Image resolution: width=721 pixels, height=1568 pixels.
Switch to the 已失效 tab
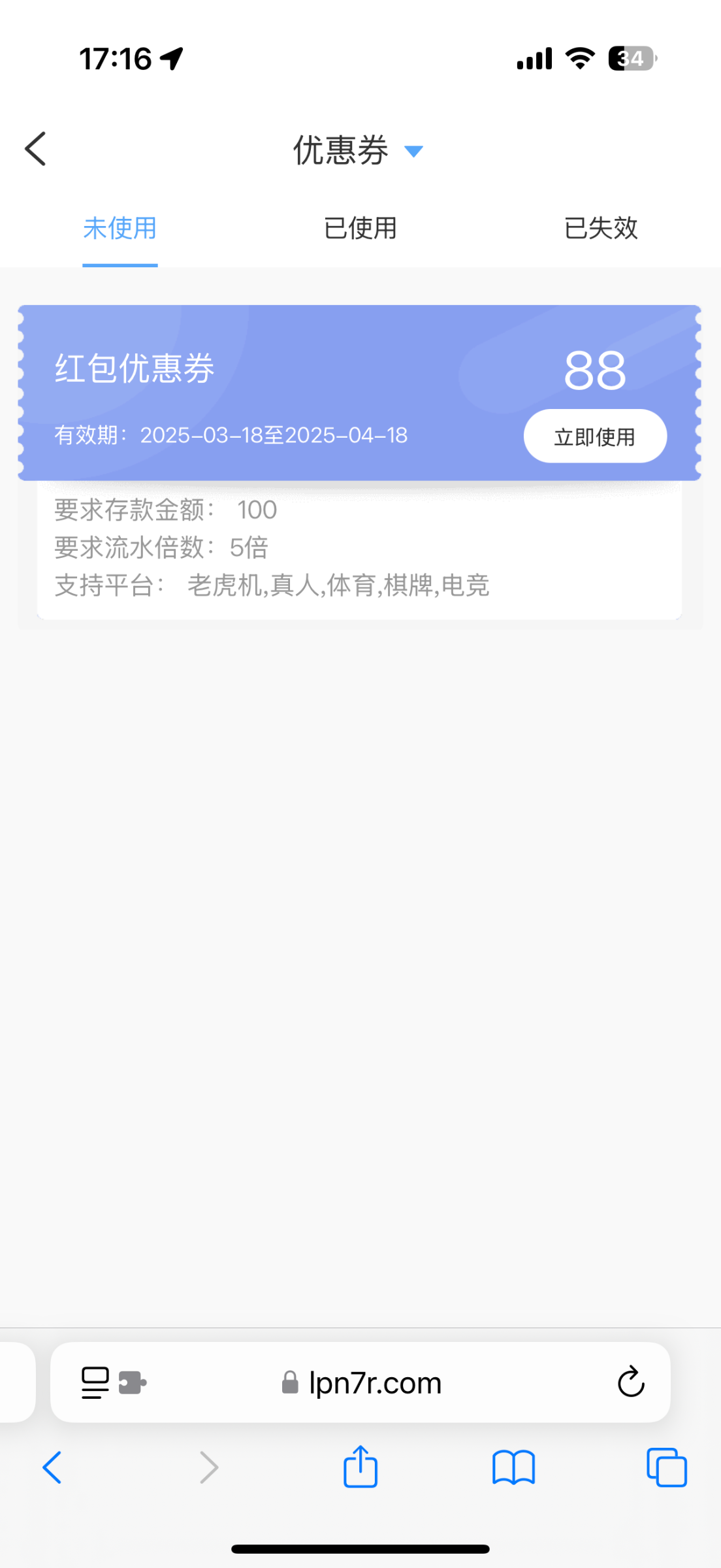pyautogui.click(x=600, y=228)
